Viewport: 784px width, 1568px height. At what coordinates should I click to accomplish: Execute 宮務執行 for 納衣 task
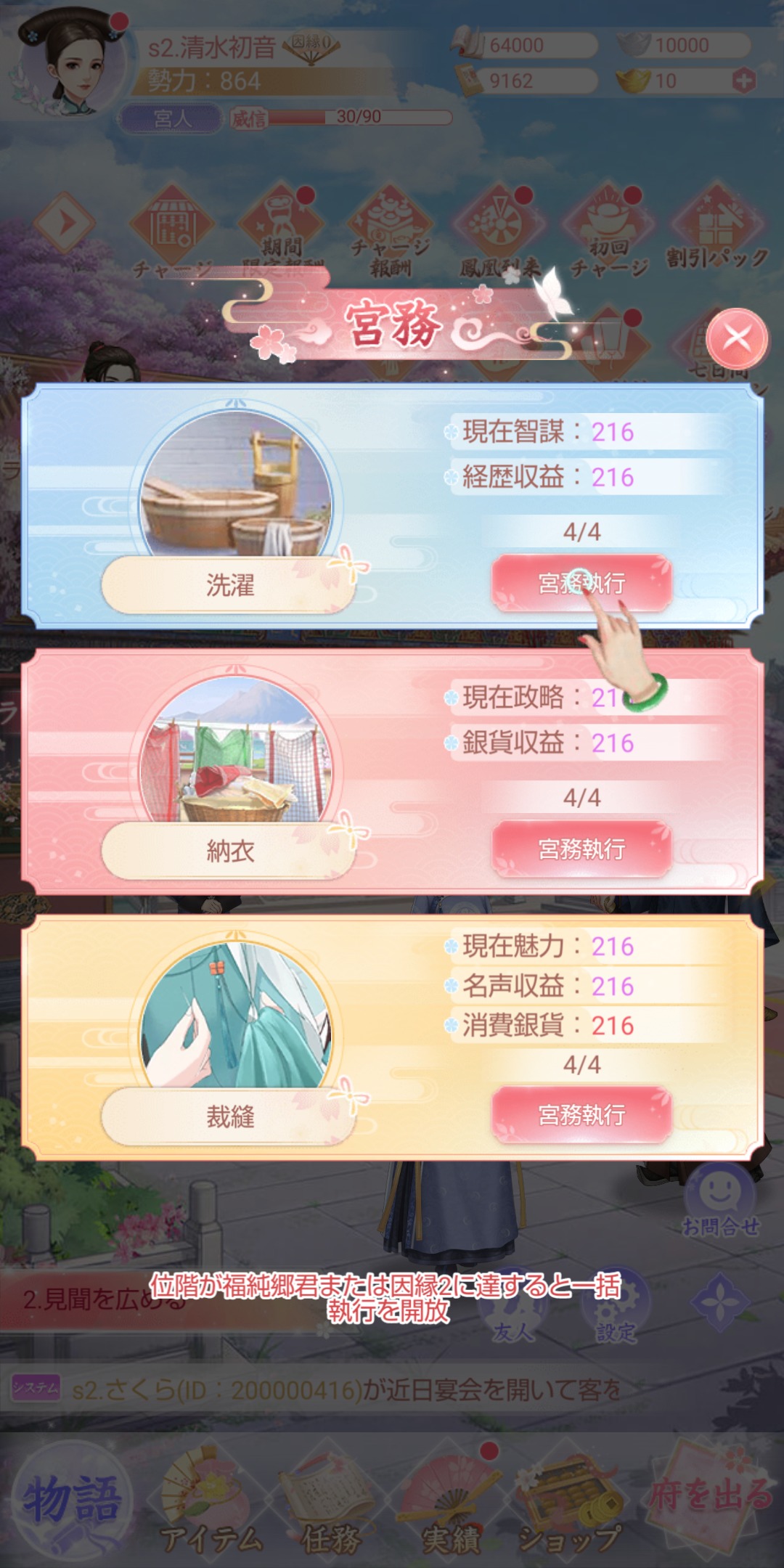pyautogui.click(x=581, y=849)
